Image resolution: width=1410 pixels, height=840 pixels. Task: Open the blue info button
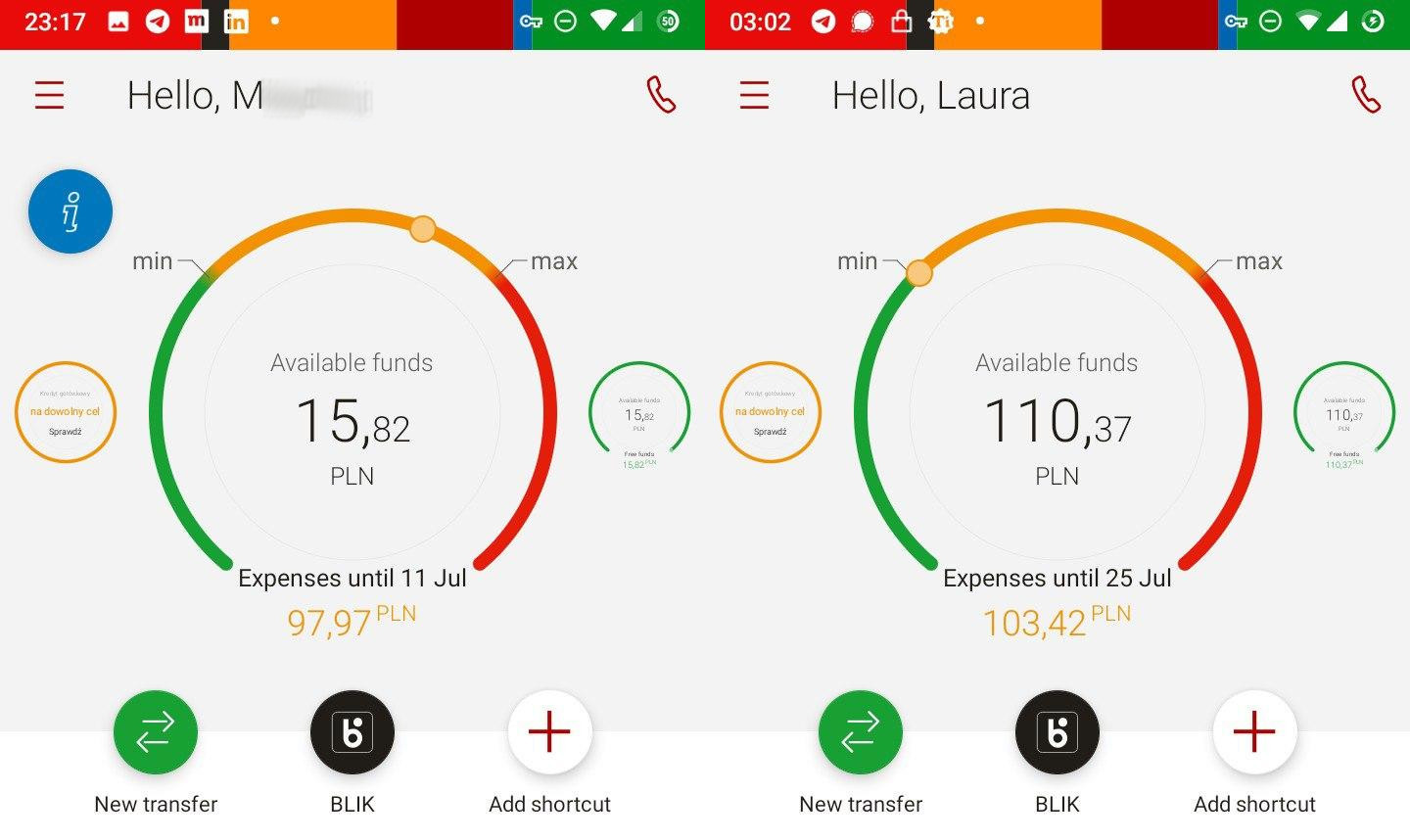click(x=70, y=211)
